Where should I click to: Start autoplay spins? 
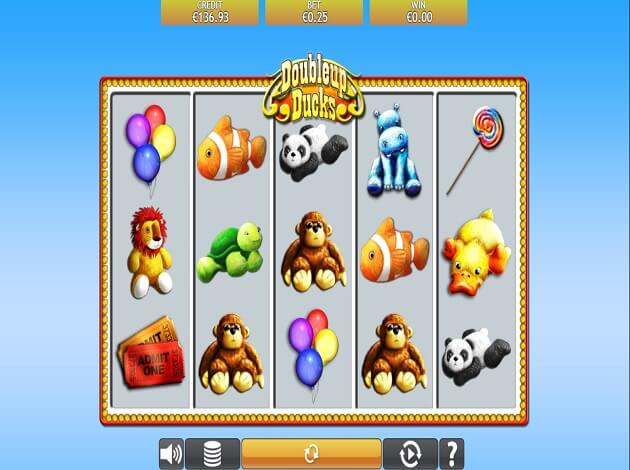point(411,454)
